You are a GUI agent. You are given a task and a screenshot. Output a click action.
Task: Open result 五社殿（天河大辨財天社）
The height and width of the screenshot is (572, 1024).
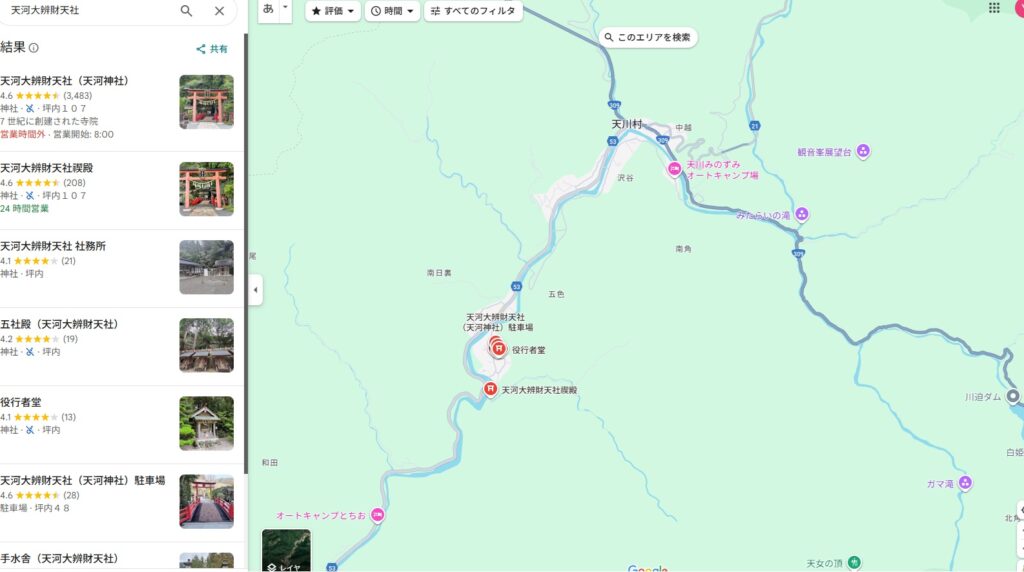pyautogui.click(x=59, y=324)
